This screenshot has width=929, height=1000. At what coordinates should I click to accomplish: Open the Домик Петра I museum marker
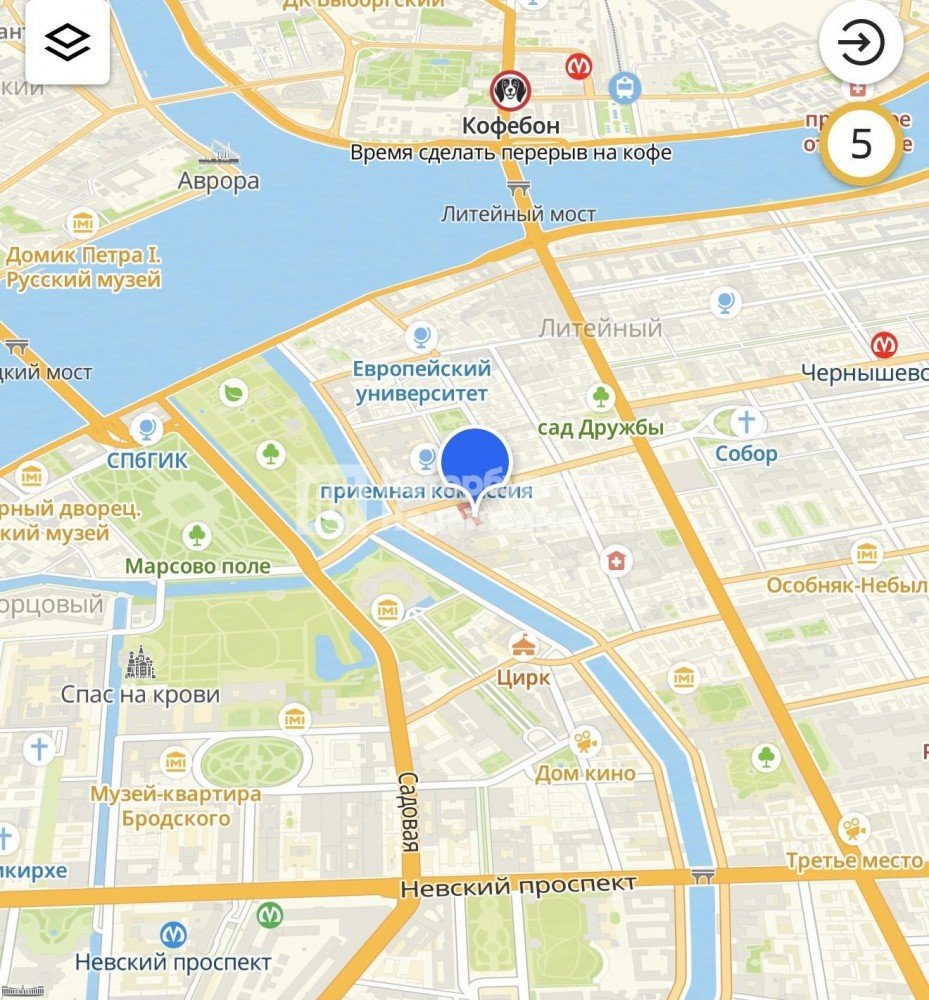pos(83,224)
